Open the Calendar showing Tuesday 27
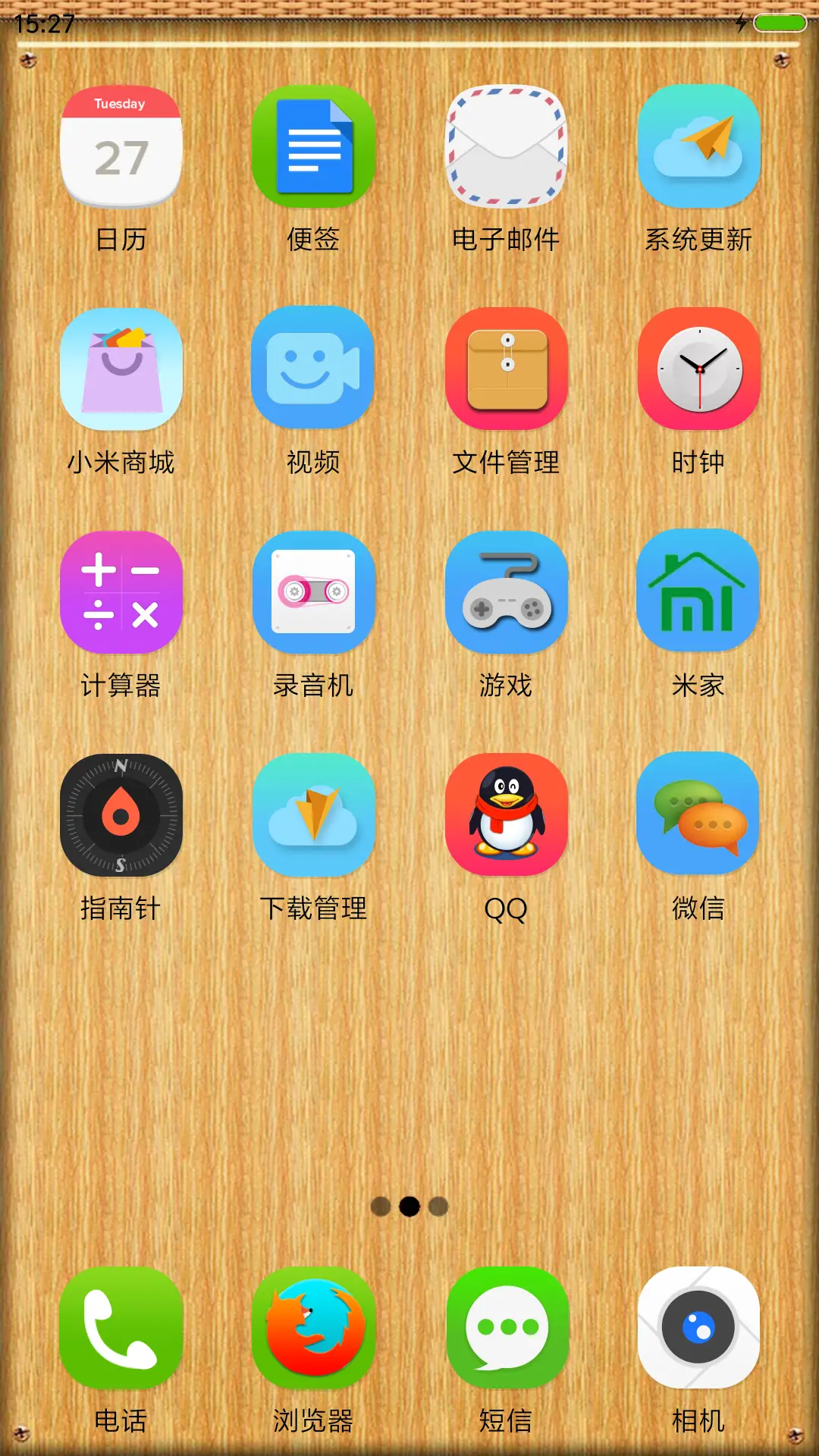Viewport: 819px width, 1456px height. (121, 148)
